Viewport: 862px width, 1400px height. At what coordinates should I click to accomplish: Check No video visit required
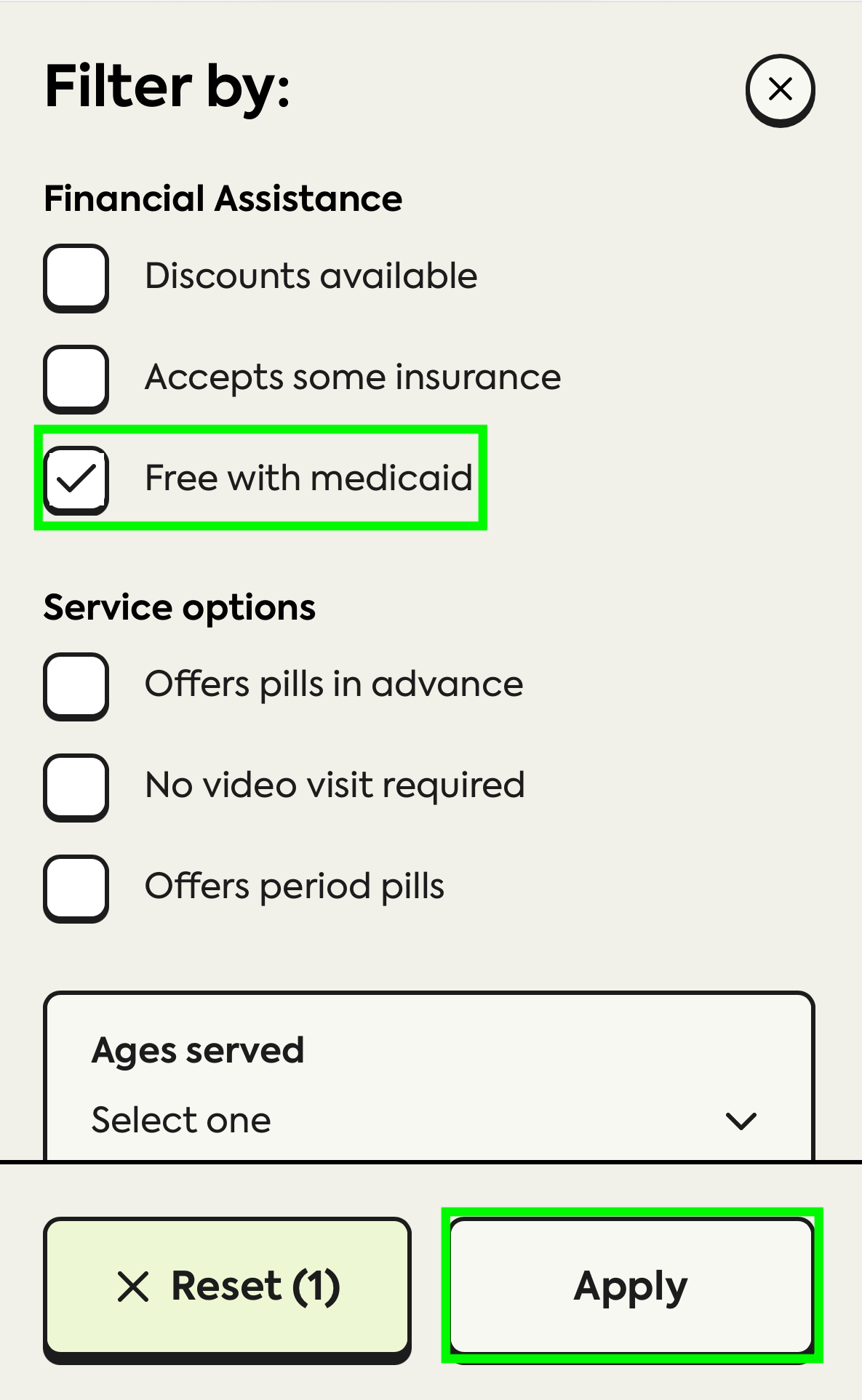coord(76,787)
